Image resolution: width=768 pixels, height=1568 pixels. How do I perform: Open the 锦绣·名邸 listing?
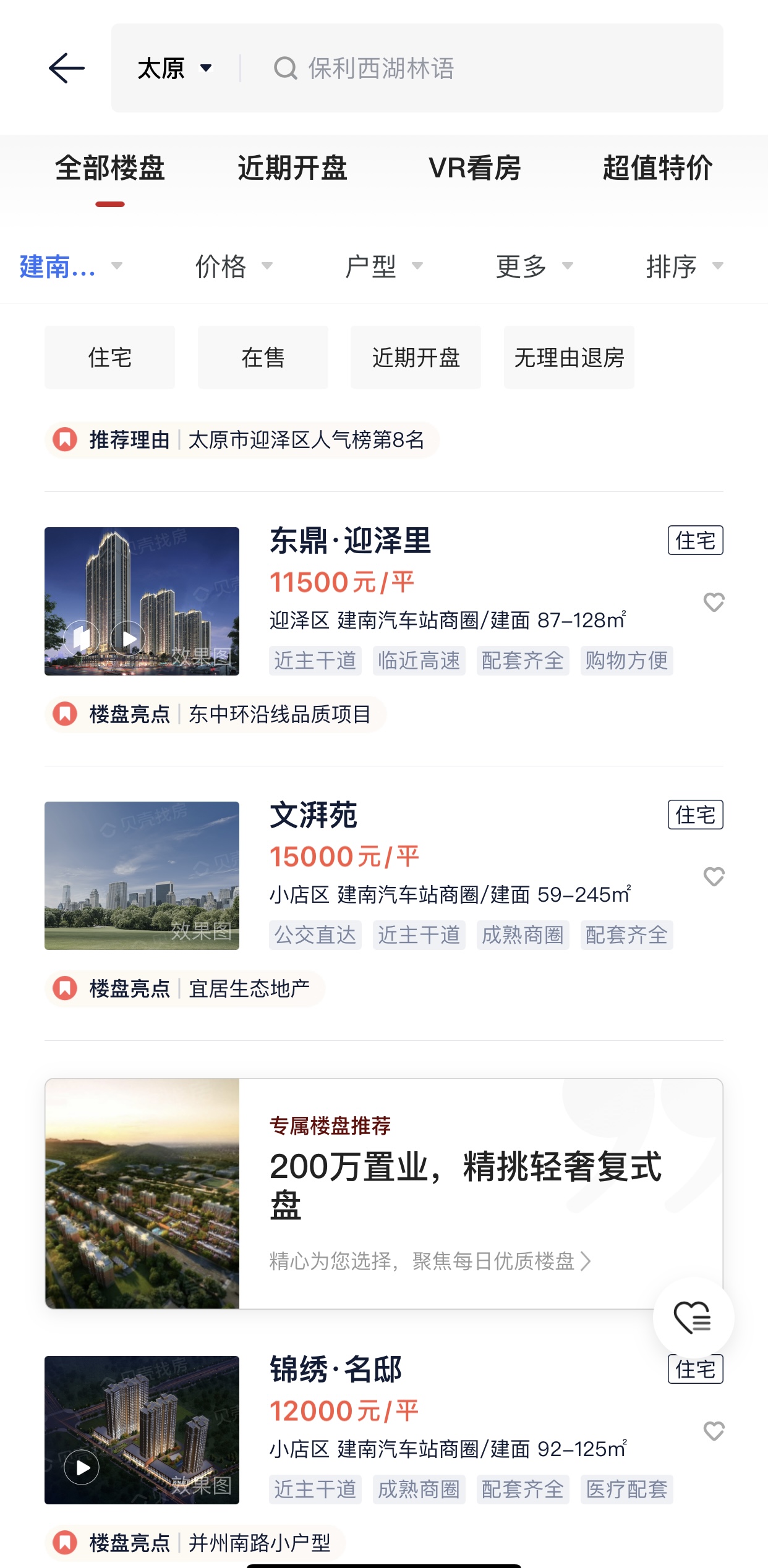point(336,1370)
